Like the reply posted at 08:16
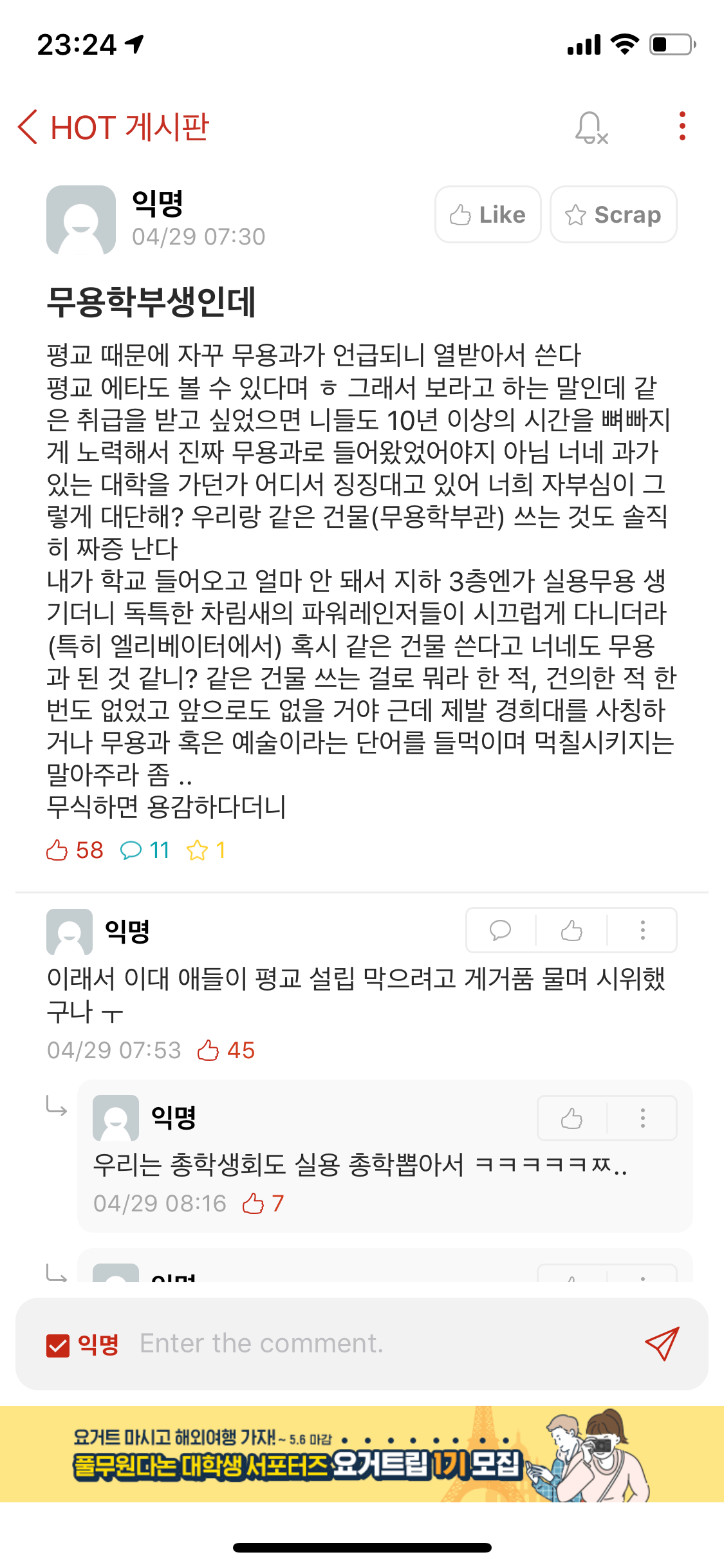The height and width of the screenshot is (1568, 724). coord(571,1118)
